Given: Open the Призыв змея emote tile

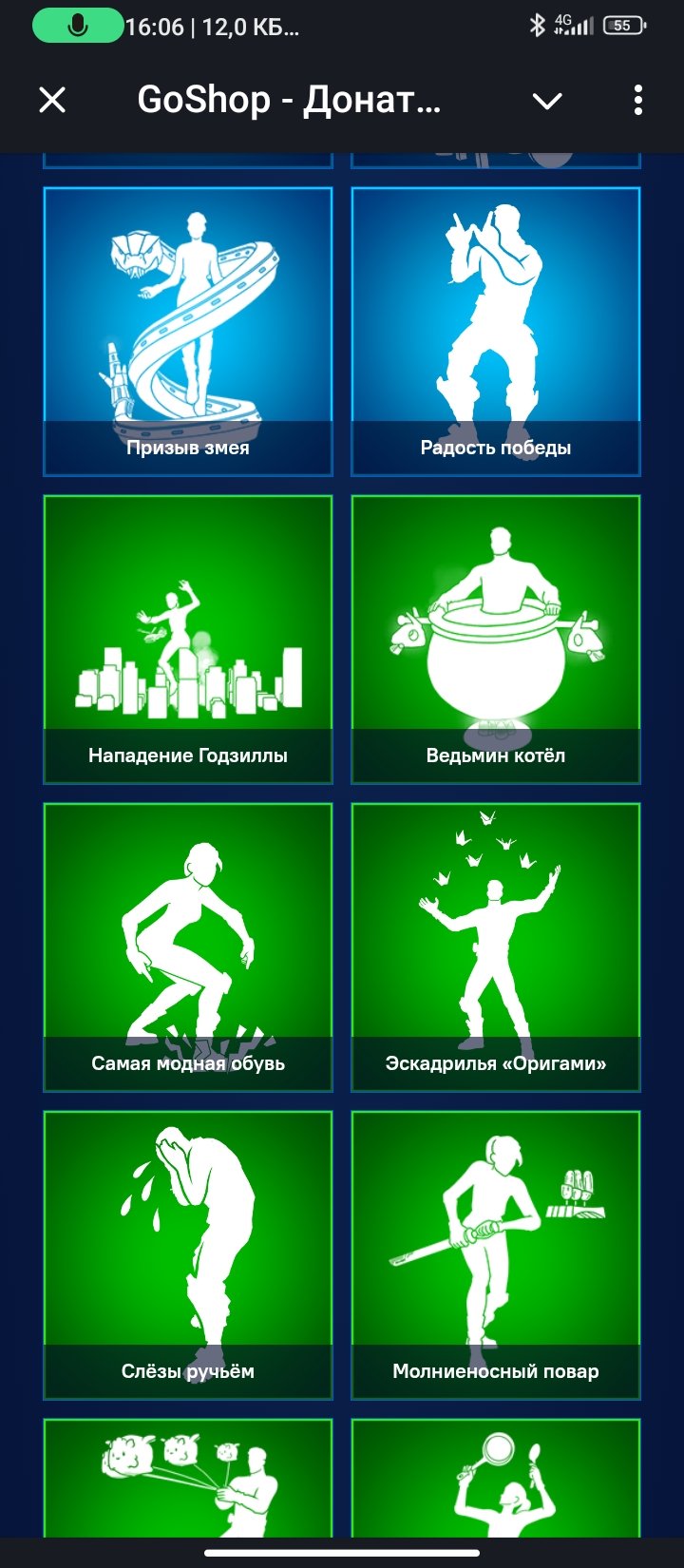Looking at the screenshot, I should click(x=188, y=332).
